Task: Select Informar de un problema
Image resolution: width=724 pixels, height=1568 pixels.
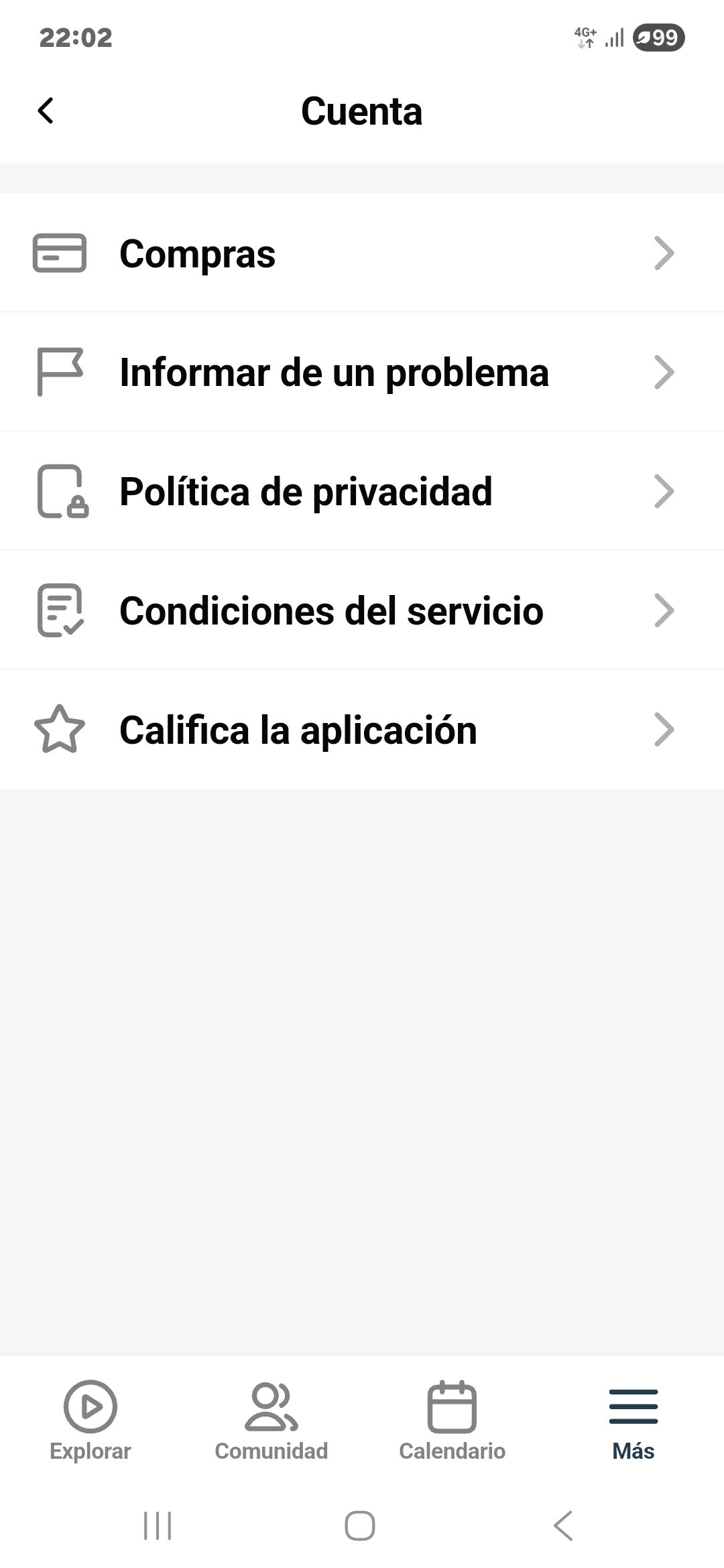Action: point(362,373)
